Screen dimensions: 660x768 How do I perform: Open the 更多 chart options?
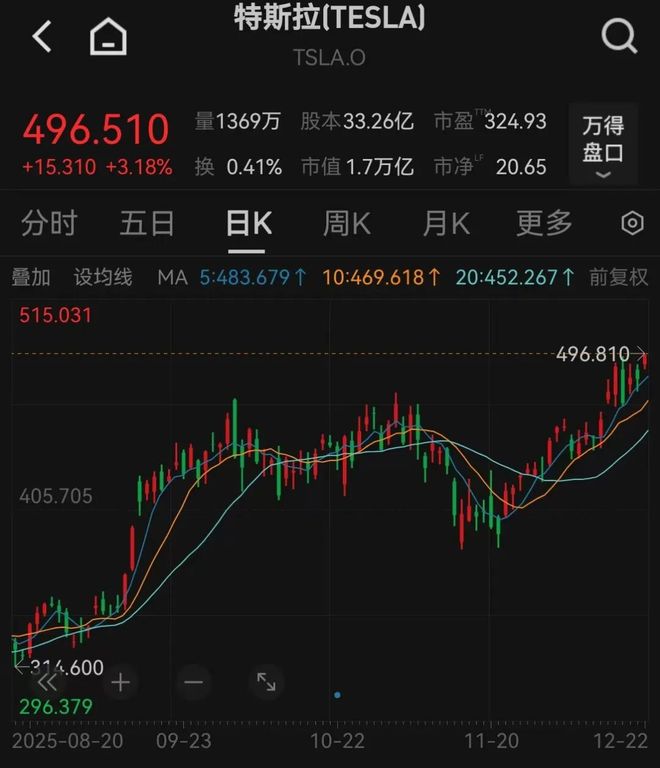[x=544, y=223]
